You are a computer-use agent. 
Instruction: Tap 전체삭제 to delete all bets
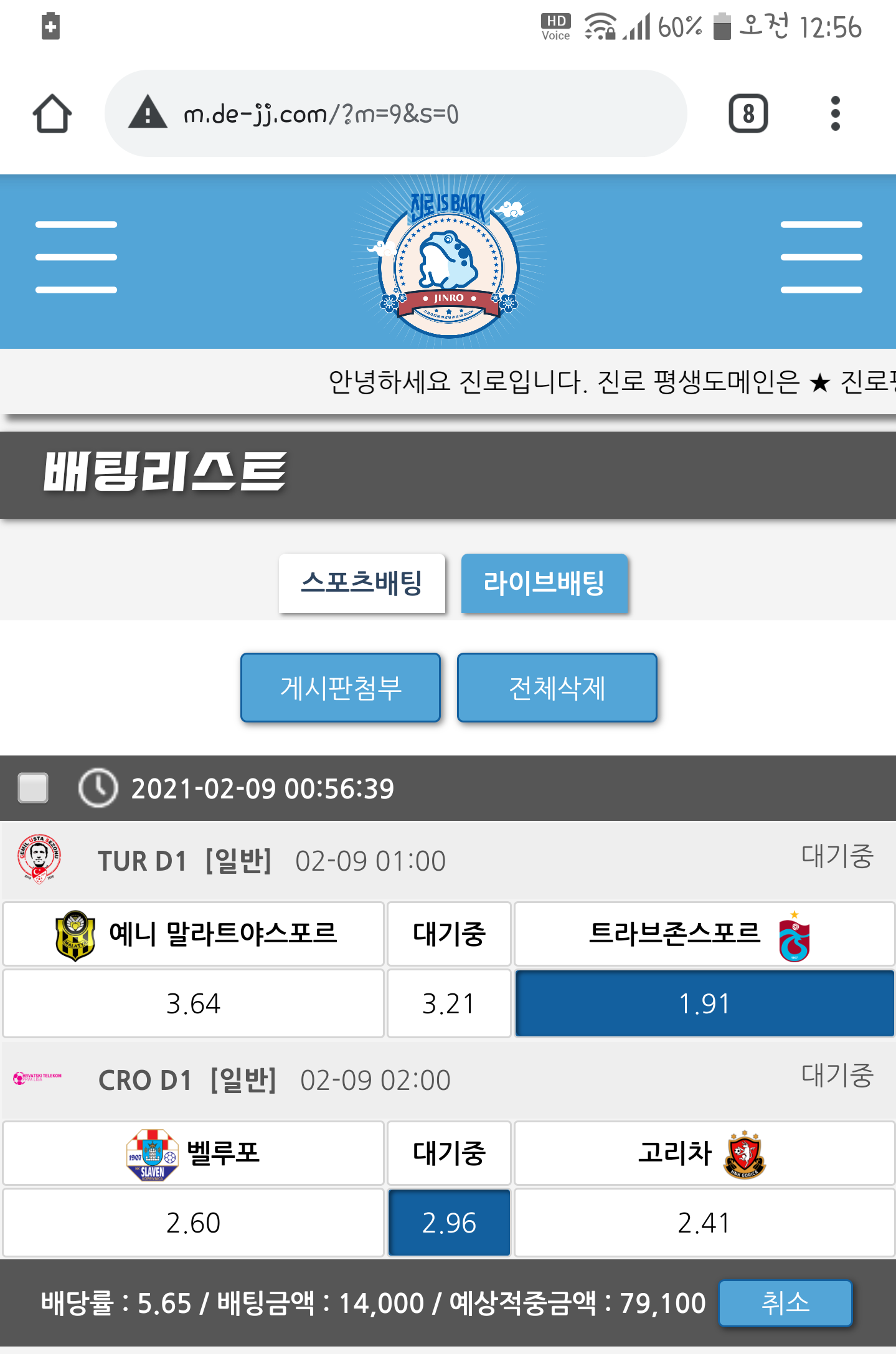coord(557,688)
